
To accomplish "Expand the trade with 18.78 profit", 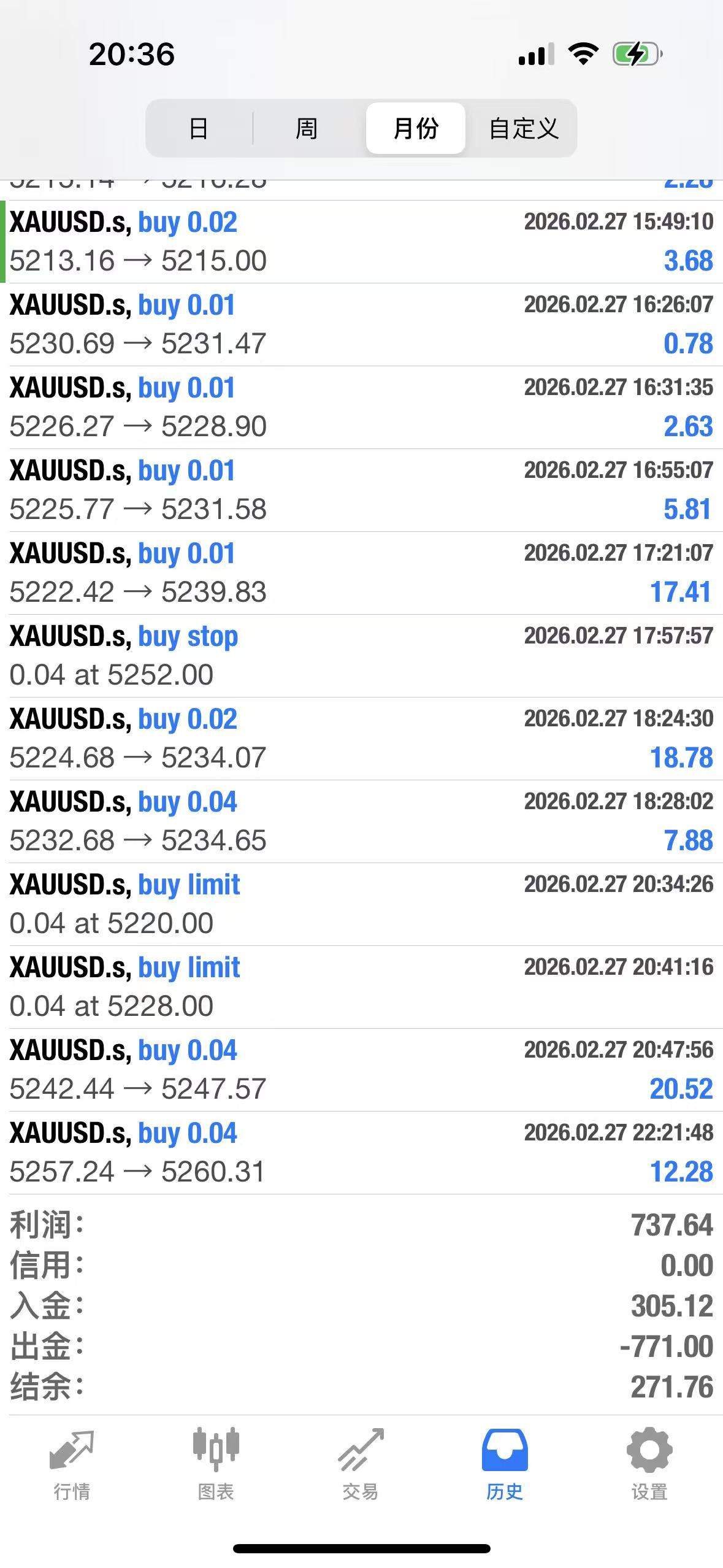I will [x=361, y=739].
